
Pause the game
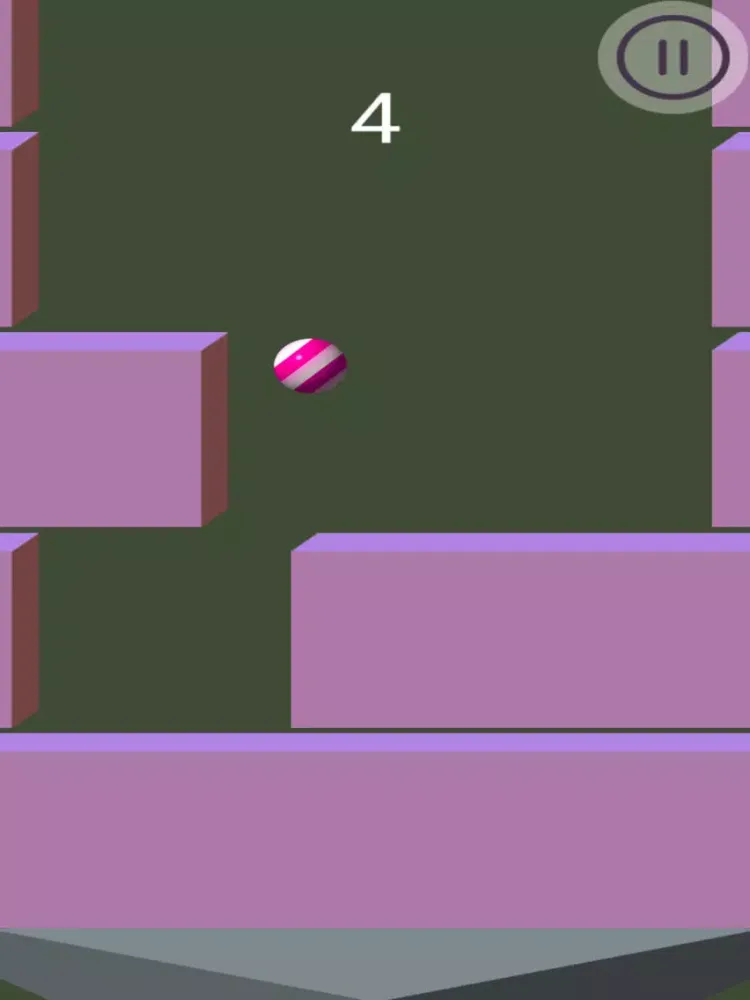[672, 57]
